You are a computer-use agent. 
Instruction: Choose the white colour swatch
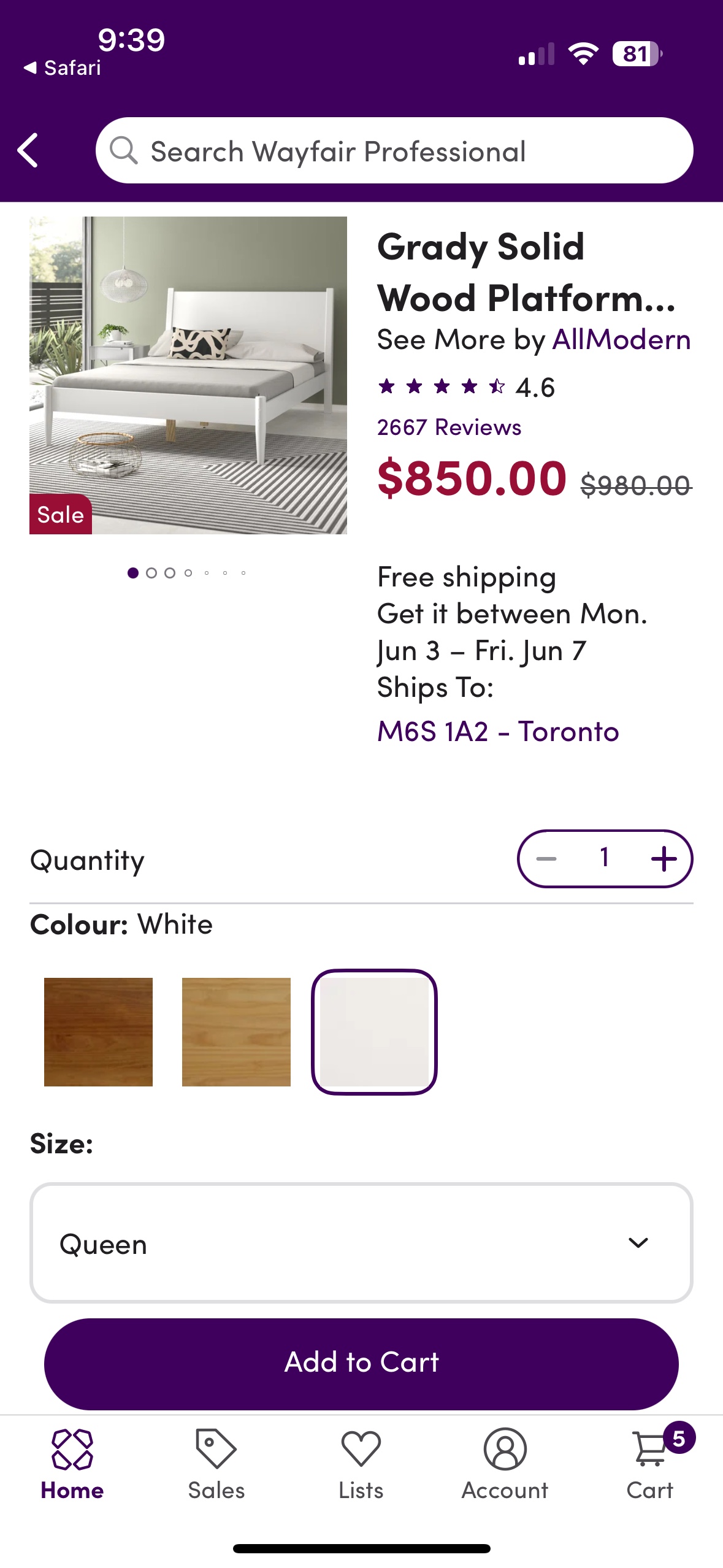374,1032
